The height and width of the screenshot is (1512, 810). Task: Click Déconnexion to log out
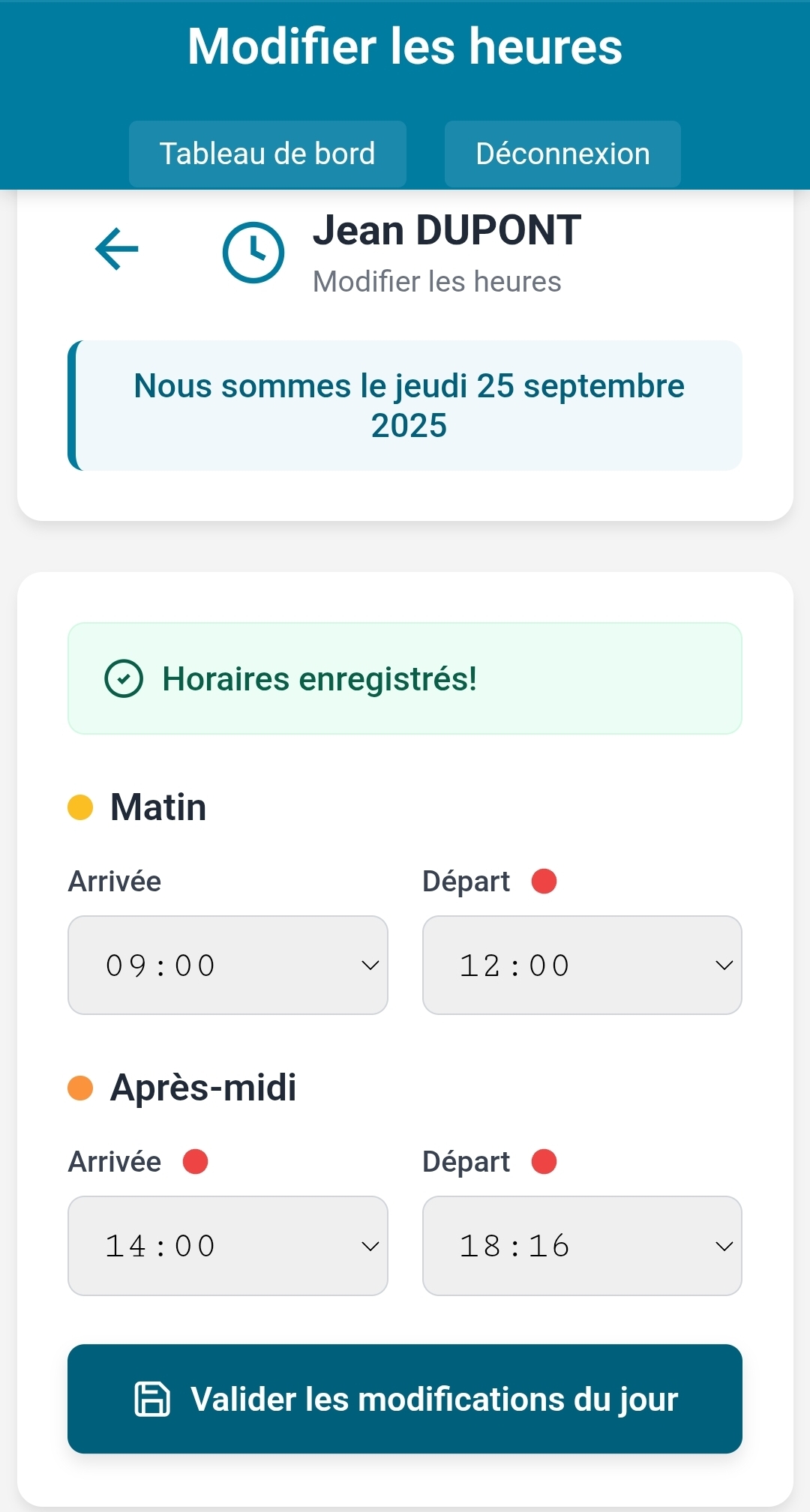[x=562, y=153]
